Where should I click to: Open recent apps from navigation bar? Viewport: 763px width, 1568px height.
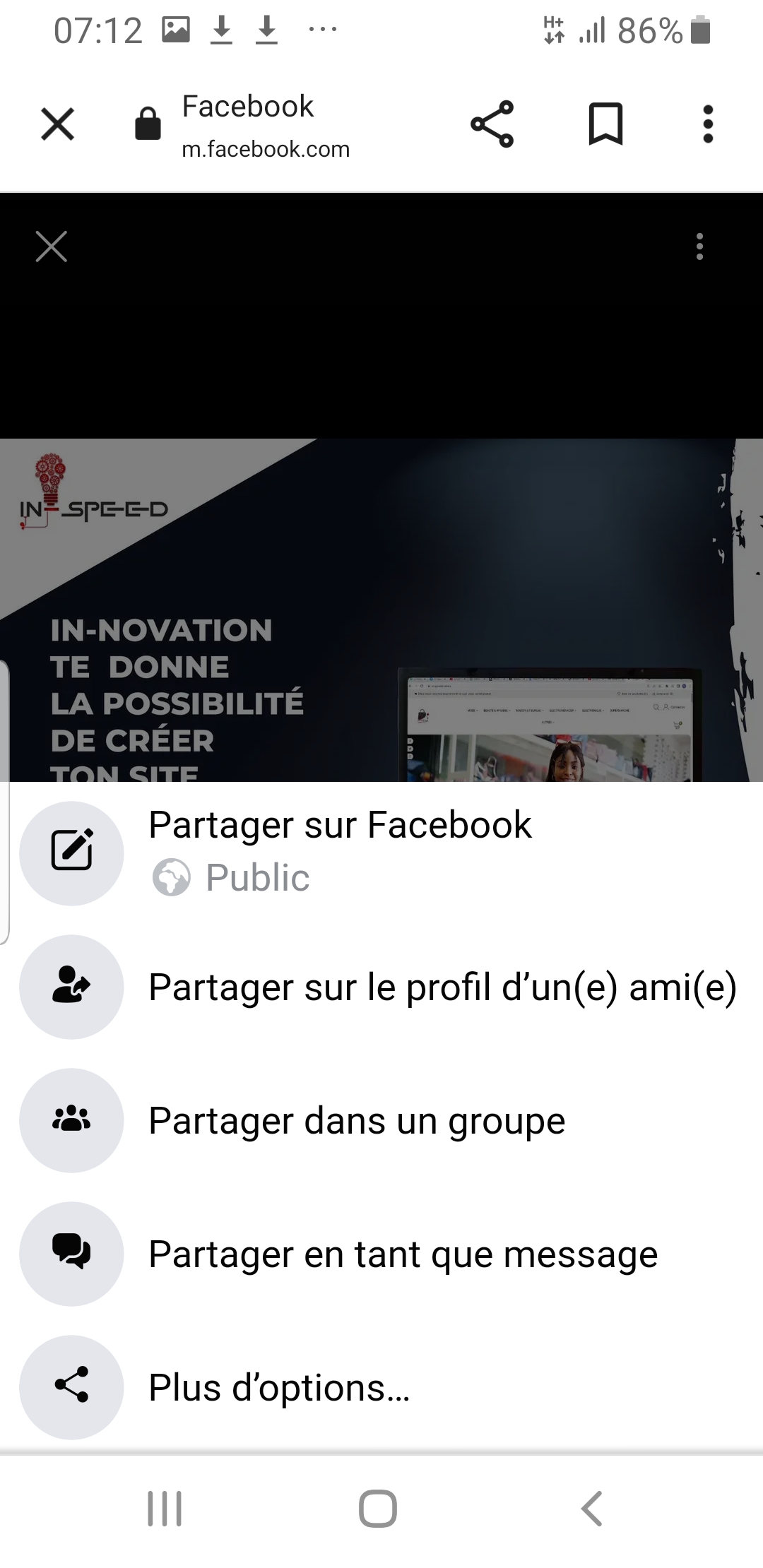[165, 1509]
